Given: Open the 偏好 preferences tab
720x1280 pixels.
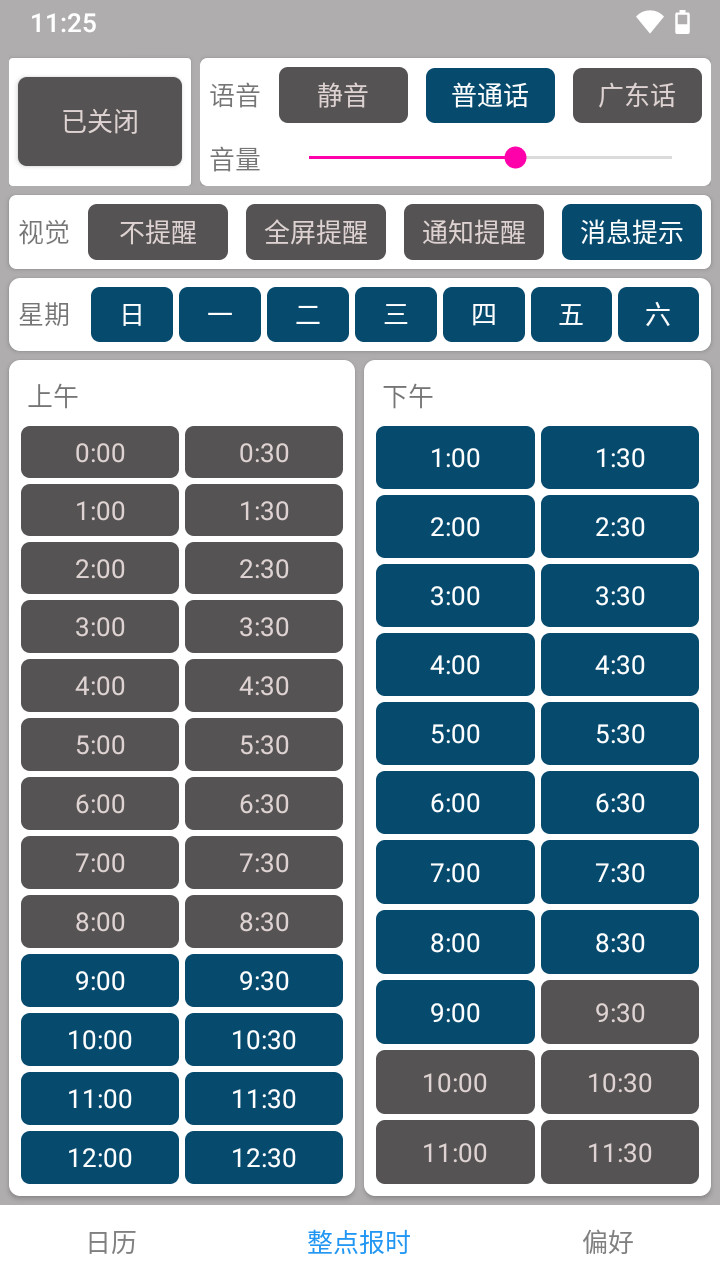Looking at the screenshot, I should coord(609,1242).
